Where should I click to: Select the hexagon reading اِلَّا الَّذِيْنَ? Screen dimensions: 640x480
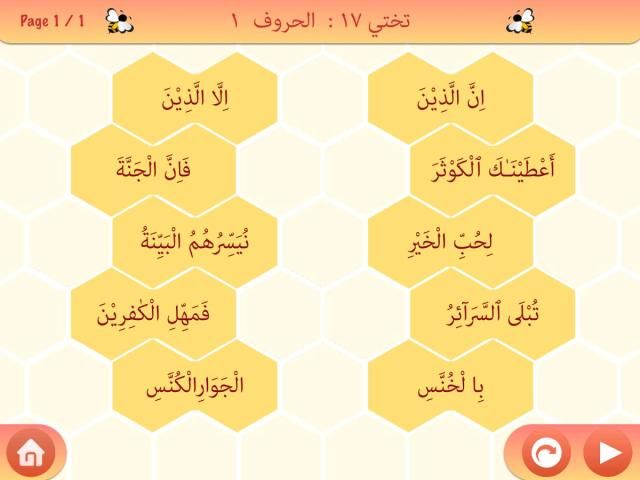(195, 98)
